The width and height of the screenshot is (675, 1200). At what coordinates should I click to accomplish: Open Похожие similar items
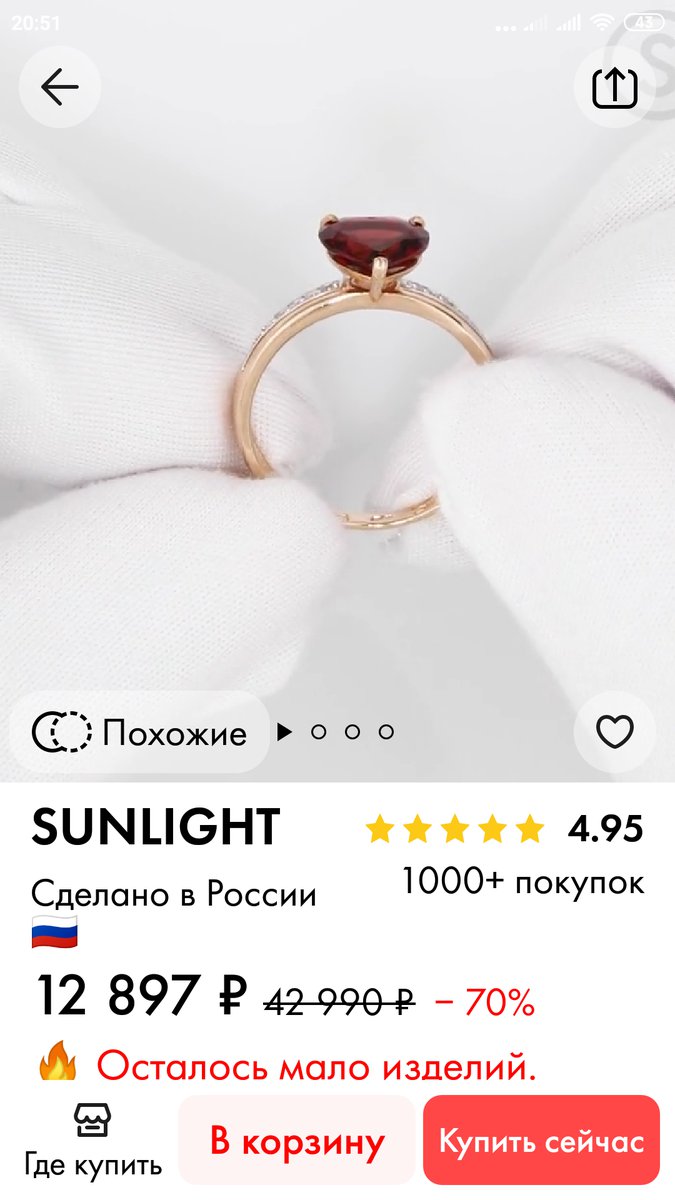tap(140, 733)
